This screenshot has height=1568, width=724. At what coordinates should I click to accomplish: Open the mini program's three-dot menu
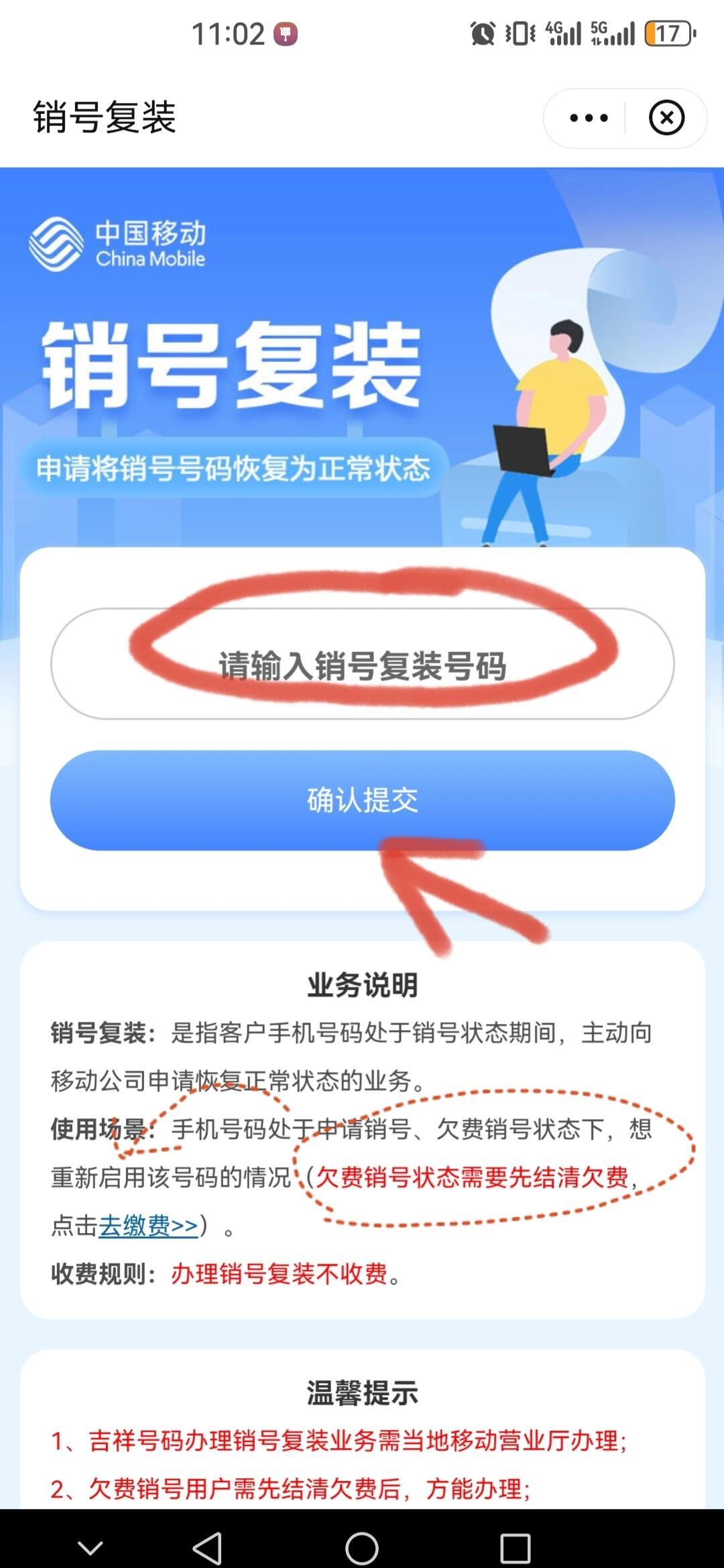(589, 118)
